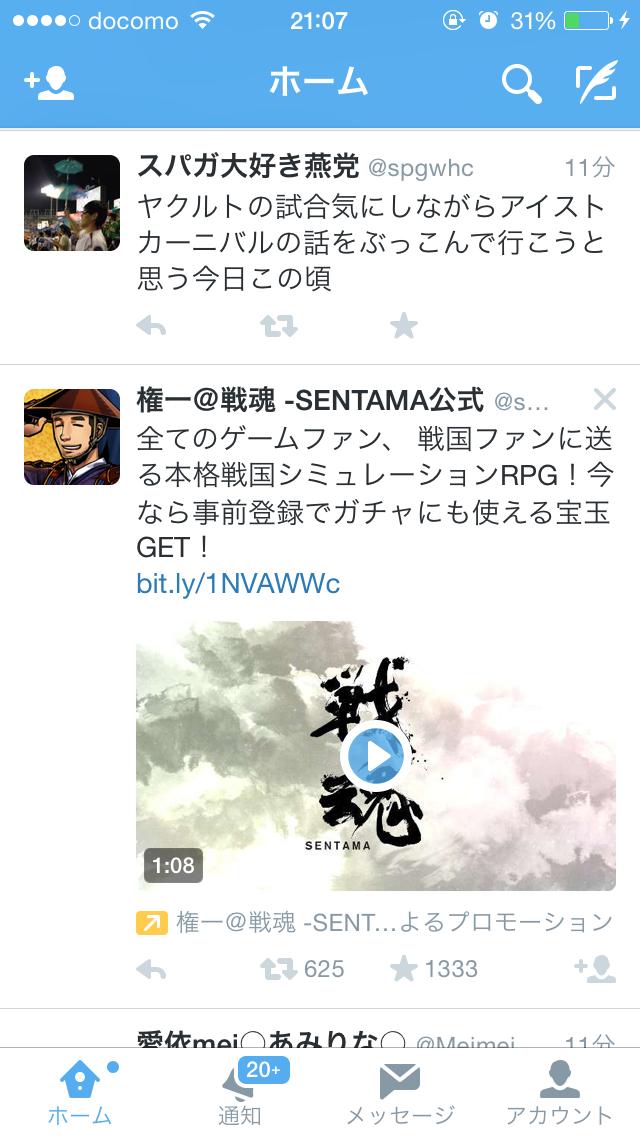Image resolution: width=640 pixels, height=1136 pixels.
Task: Compose a new tweet
Action: [x=596, y=84]
